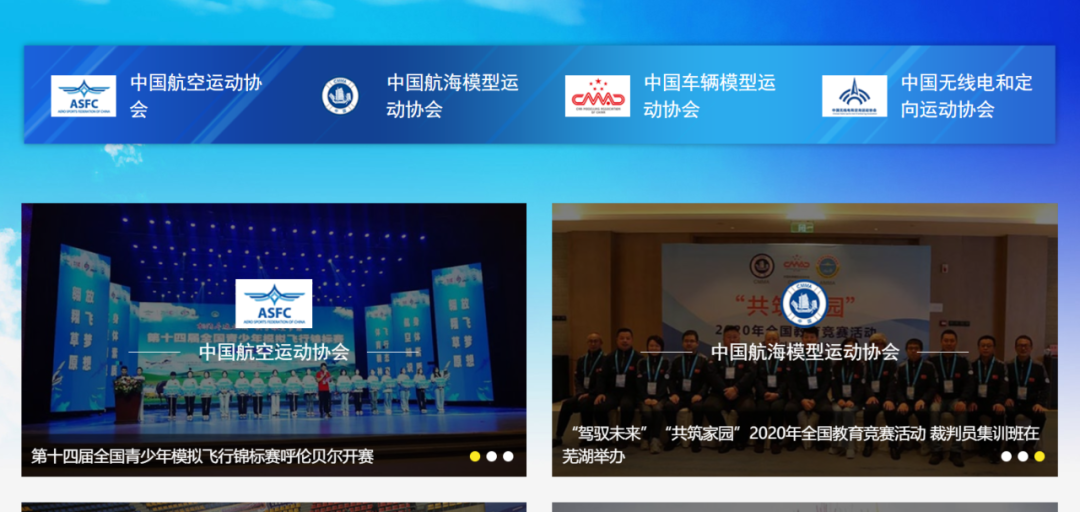Open the 中国航海模型运动协会 link in the top bar
This screenshot has width=1080, height=512.
(452, 96)
